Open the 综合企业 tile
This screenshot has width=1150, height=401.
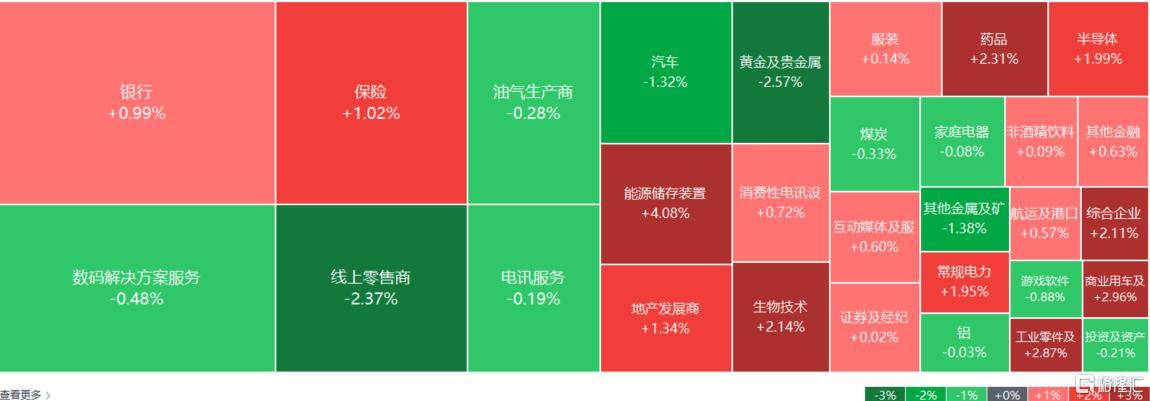pos(1113,223)
